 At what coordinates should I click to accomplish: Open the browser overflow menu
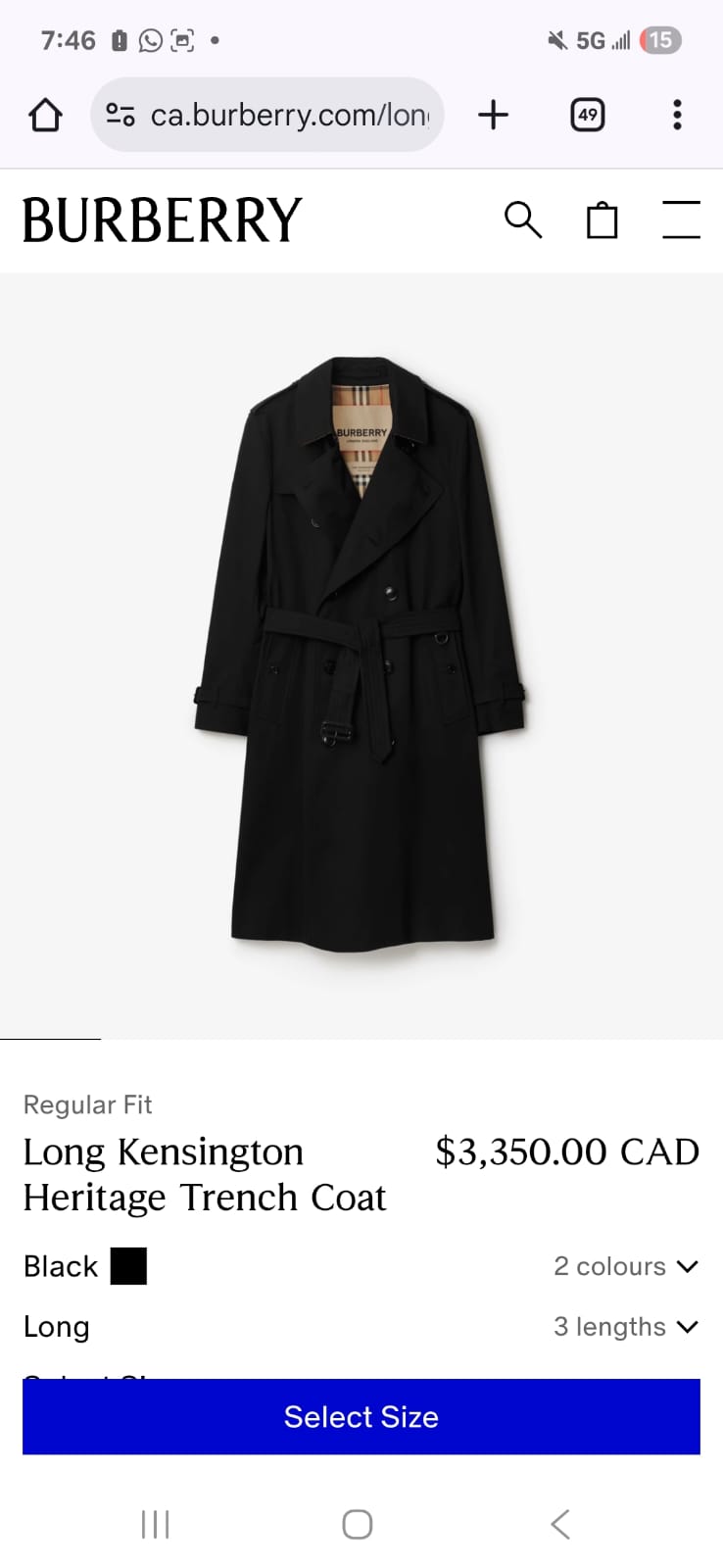pos(676,116)
